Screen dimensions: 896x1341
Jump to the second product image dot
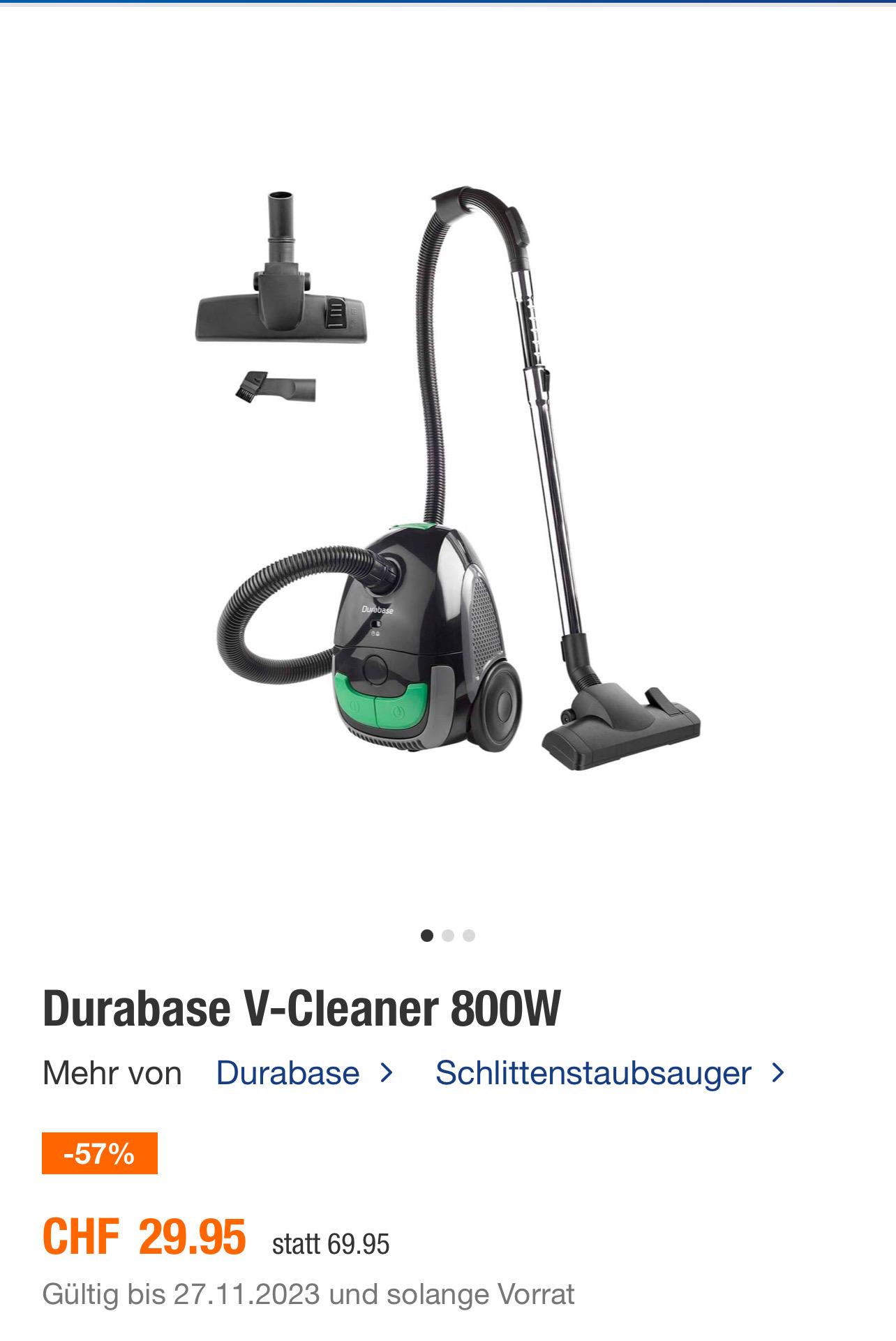pos(448,936)
